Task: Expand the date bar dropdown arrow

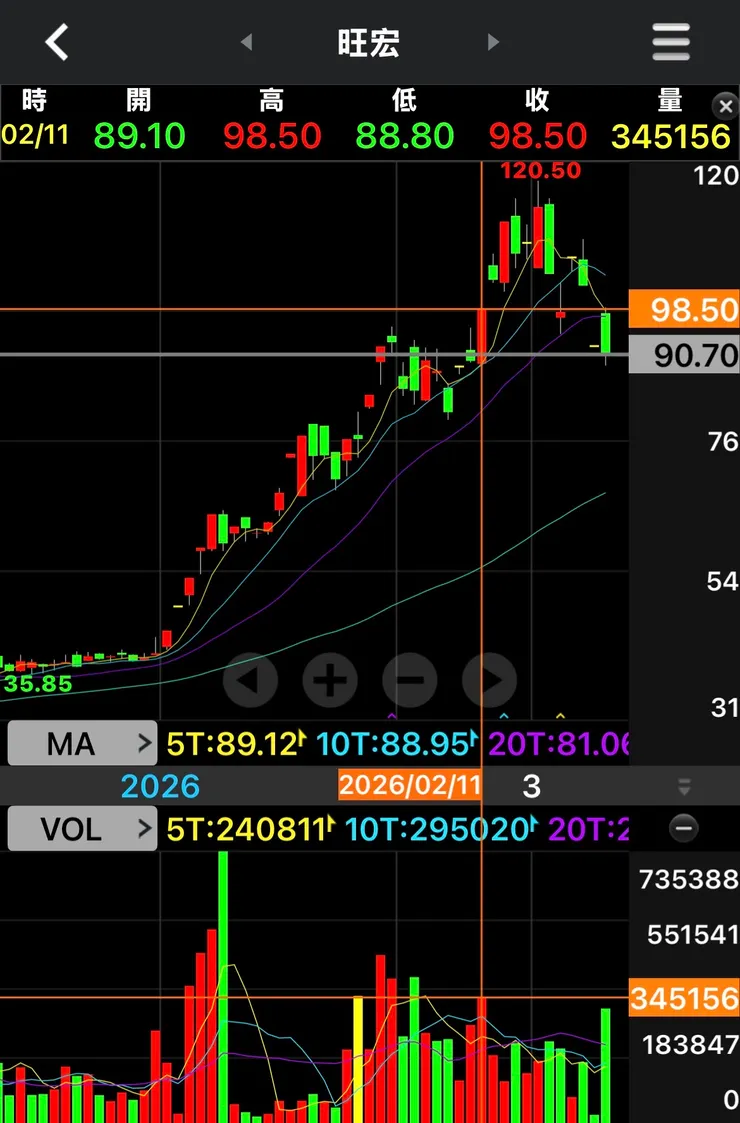Action: (684, 786)
